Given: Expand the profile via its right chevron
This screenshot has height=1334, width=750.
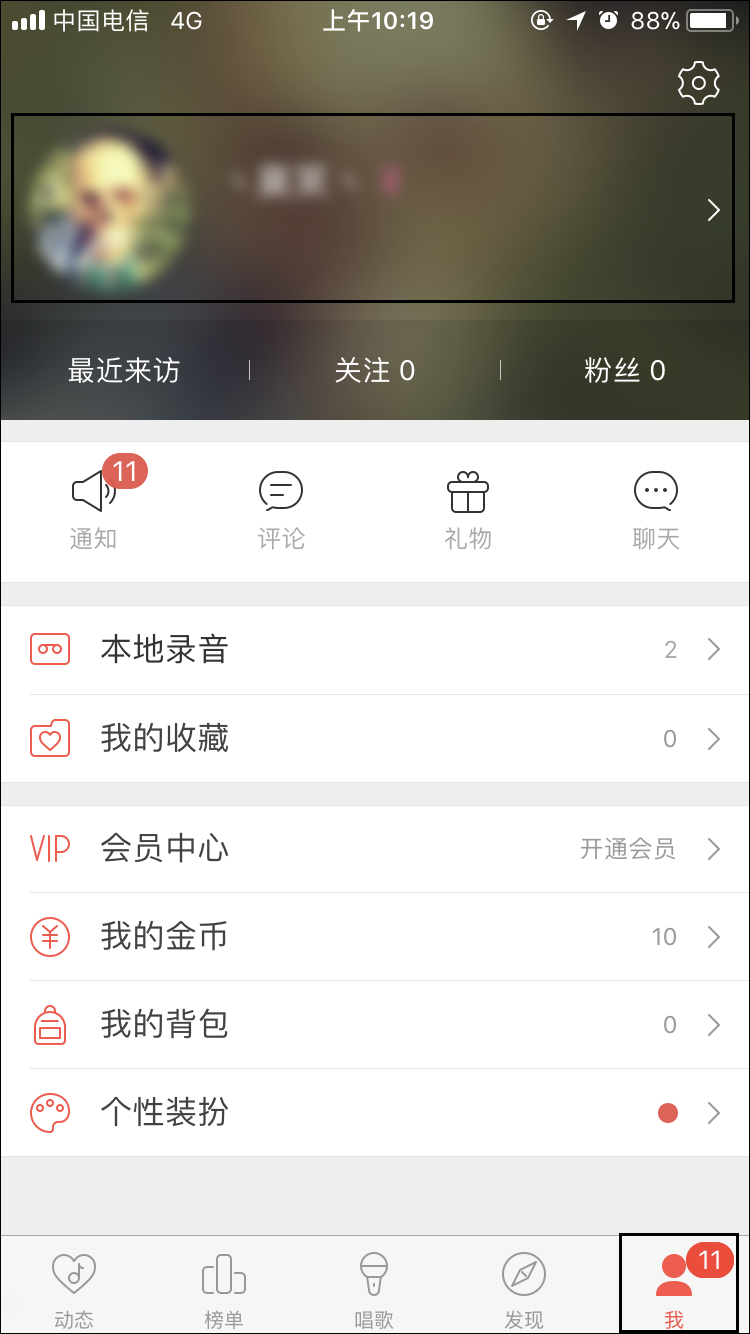Looking at the screenshot, I should [x=713, y=210].
